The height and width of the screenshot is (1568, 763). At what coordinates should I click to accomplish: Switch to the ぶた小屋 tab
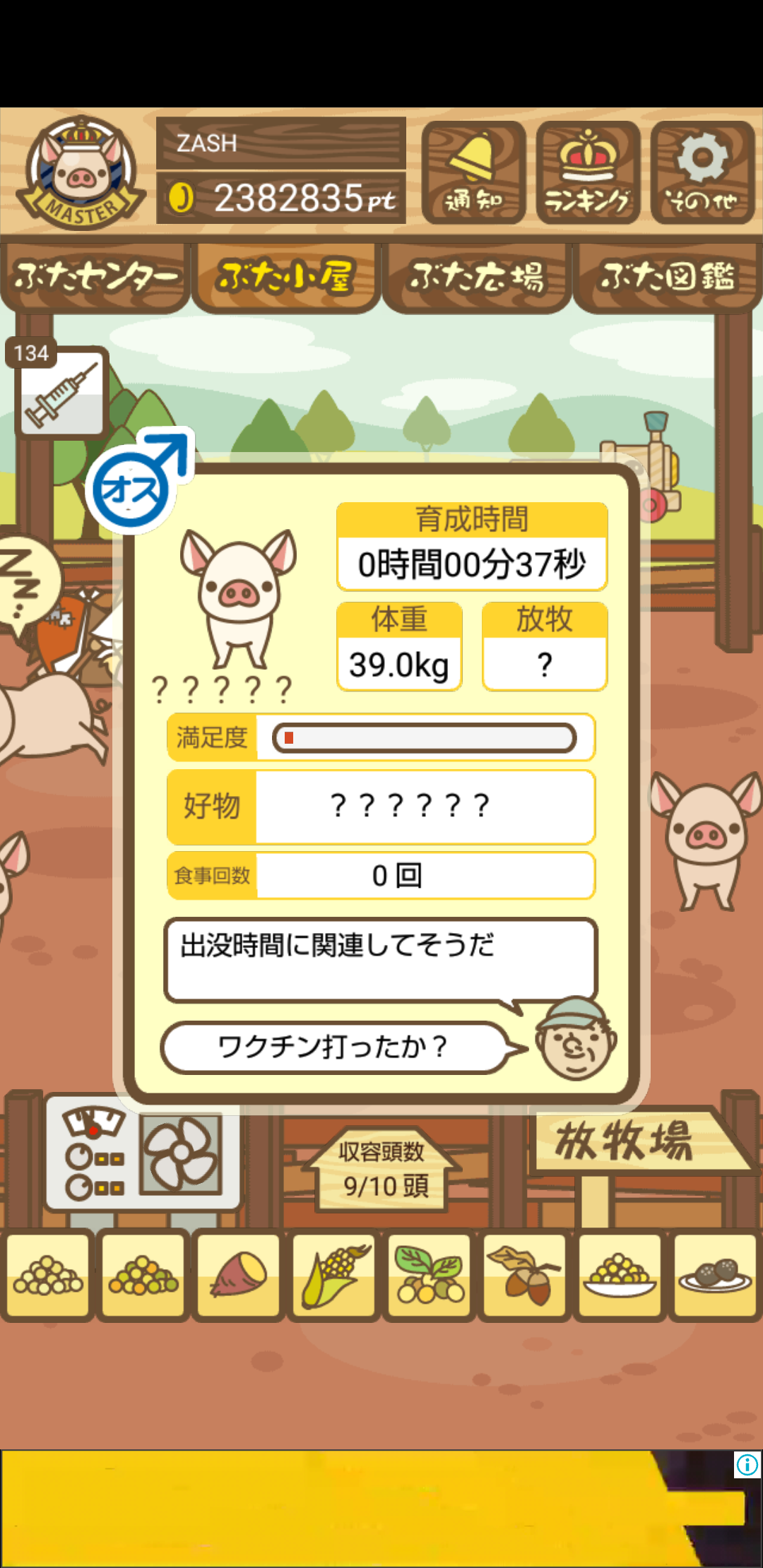285,277
